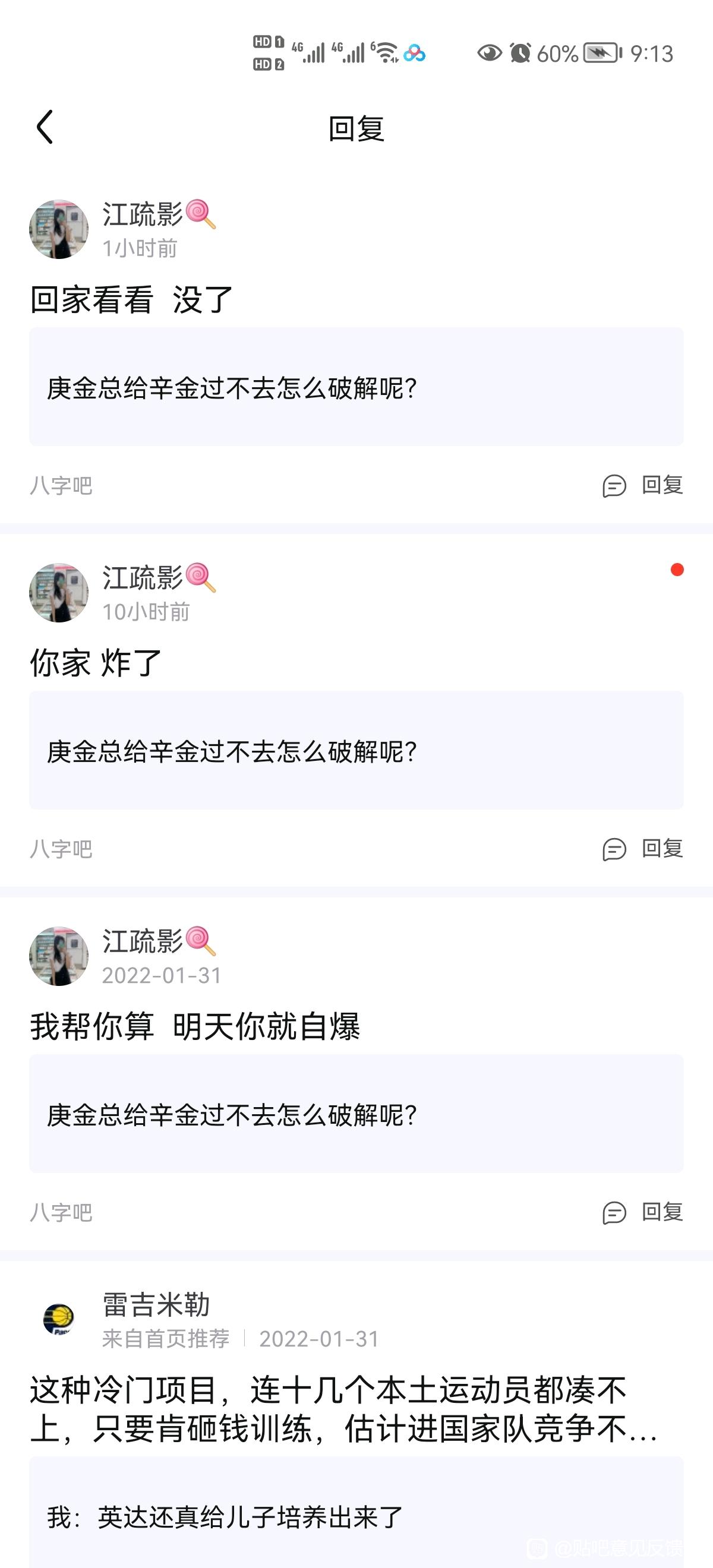Open 江疏影's avatar on the 1小时前 reply
Screen dimensions: 713x1568
pos(59,229)
